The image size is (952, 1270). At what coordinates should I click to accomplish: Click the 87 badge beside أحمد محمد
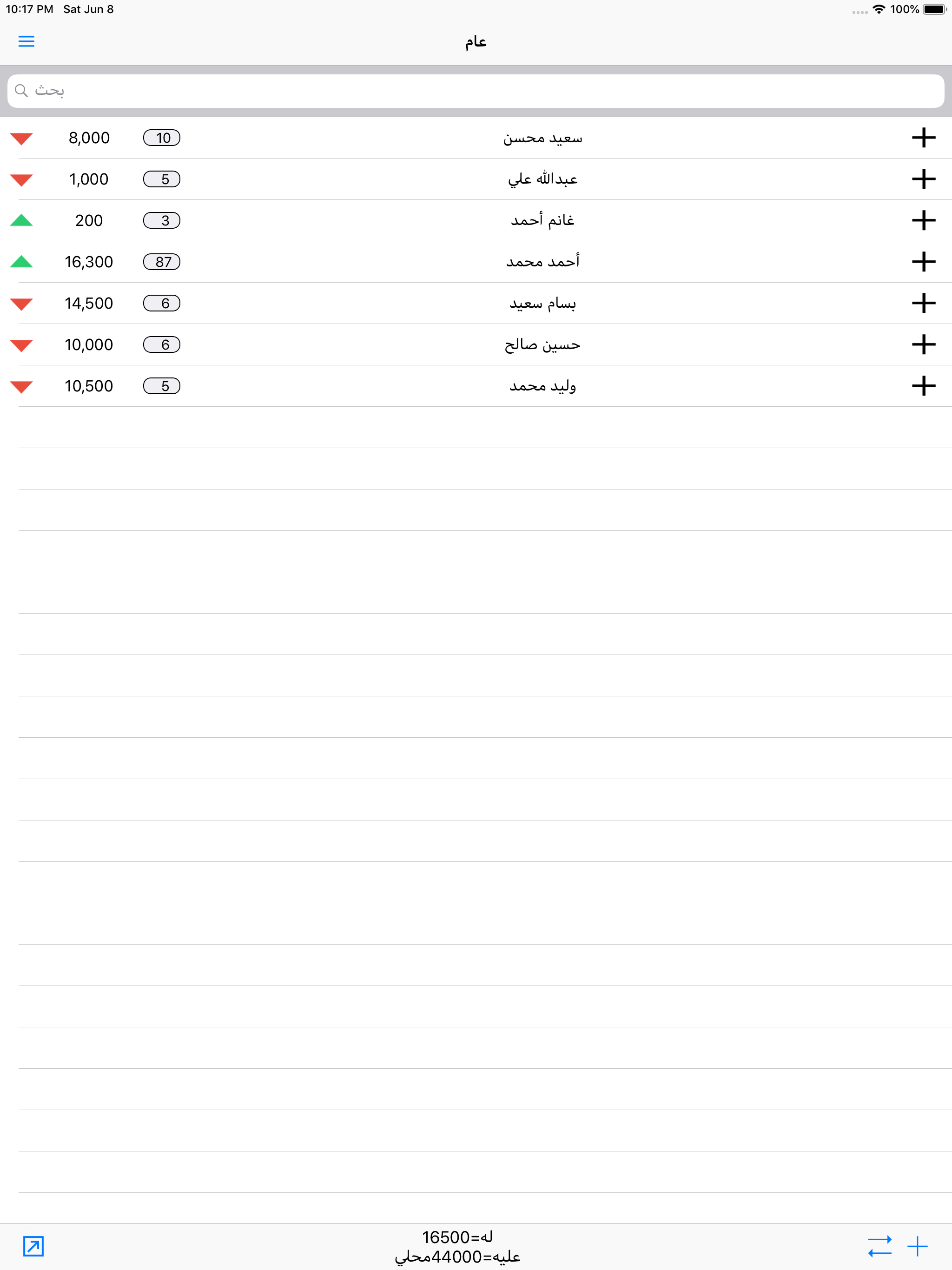(x=161, y=262)
